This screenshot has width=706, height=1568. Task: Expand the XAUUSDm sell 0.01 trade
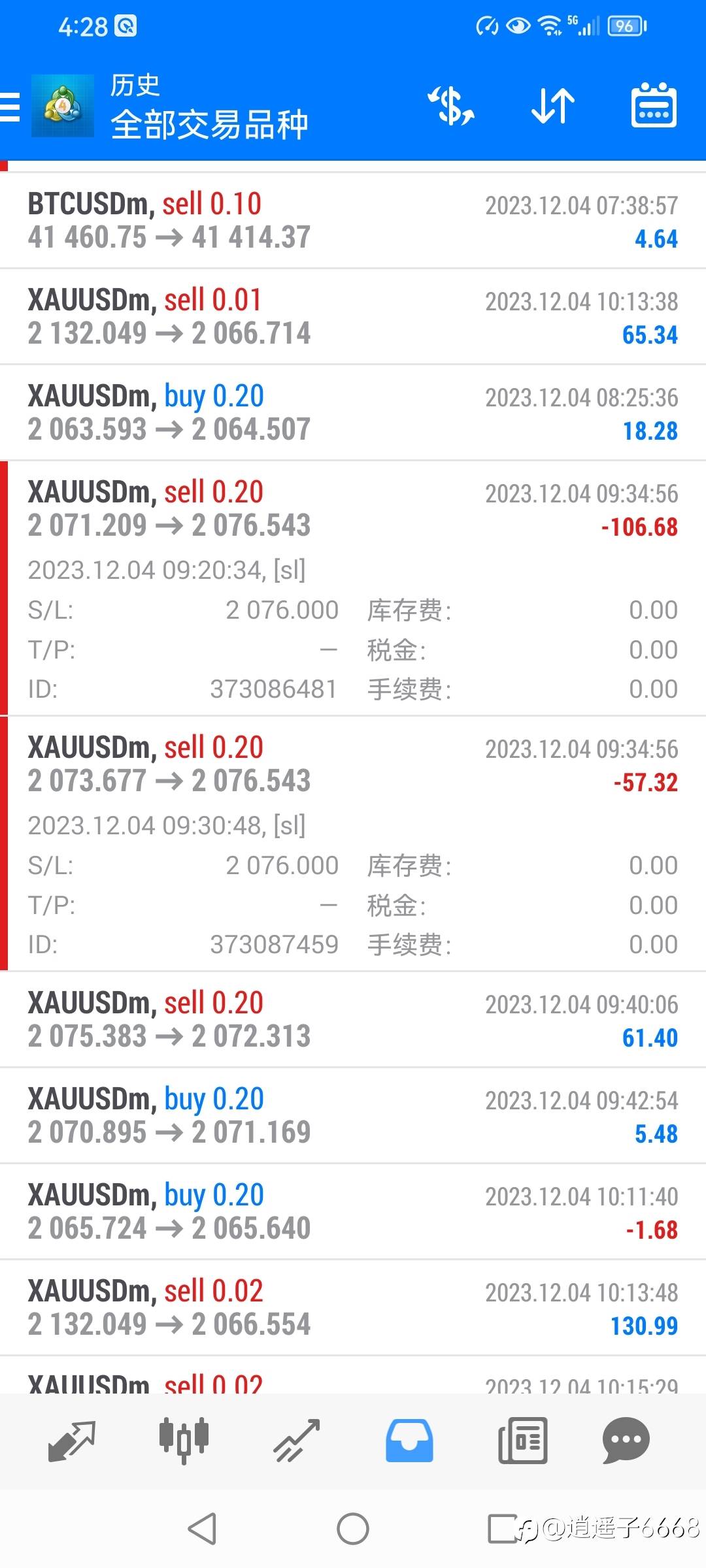[353, 317]
